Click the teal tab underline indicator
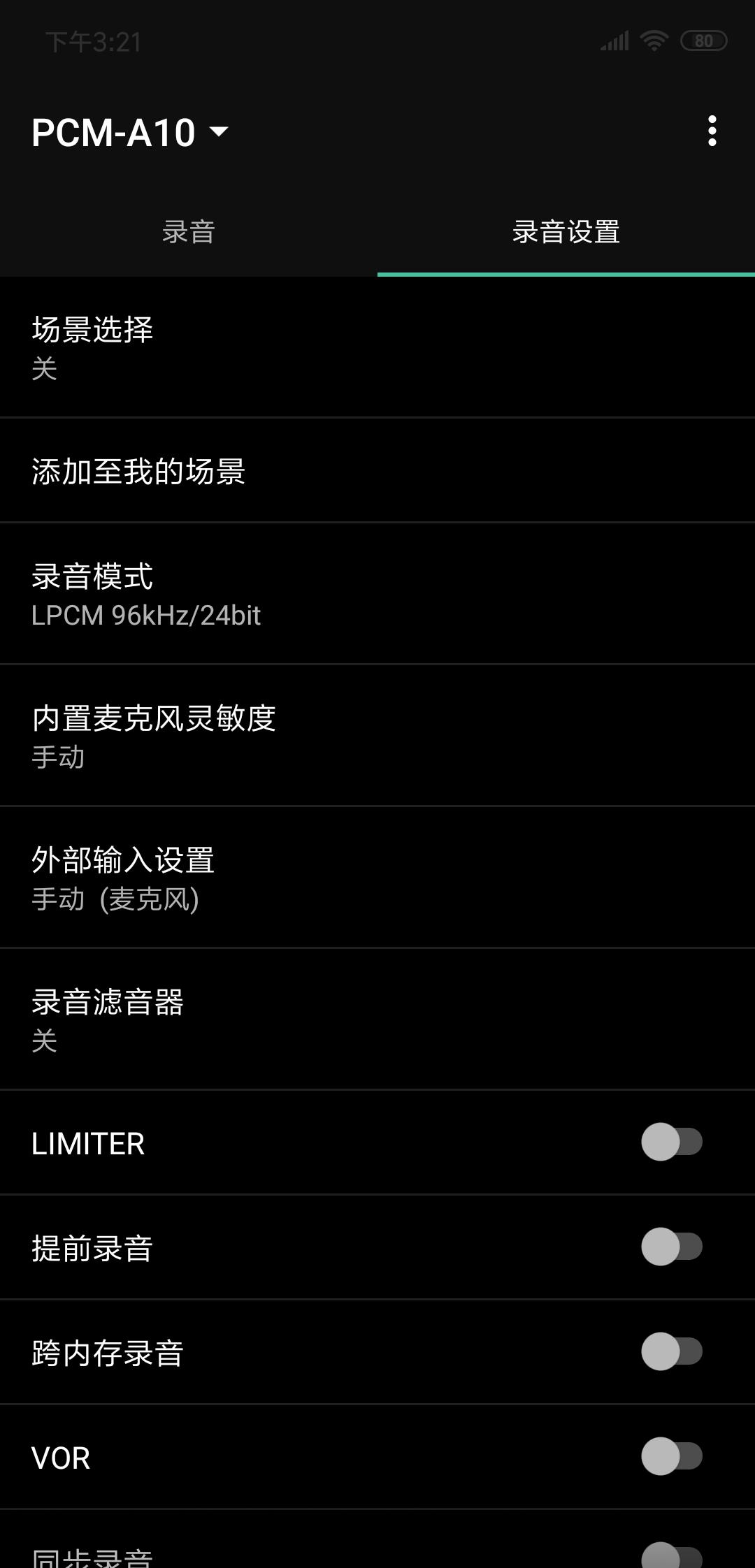 566,276
